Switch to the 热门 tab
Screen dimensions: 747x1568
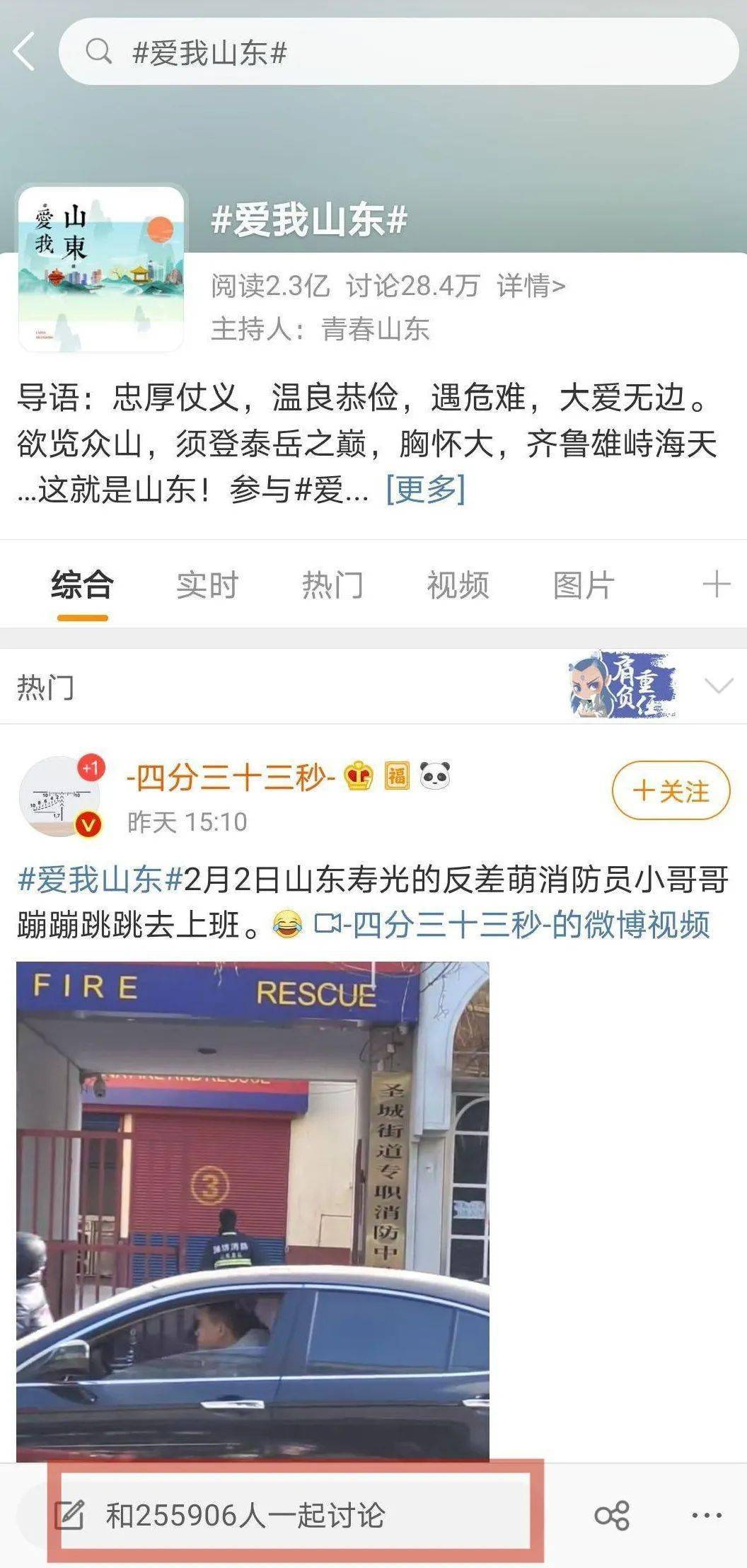[x=332, y=586]
